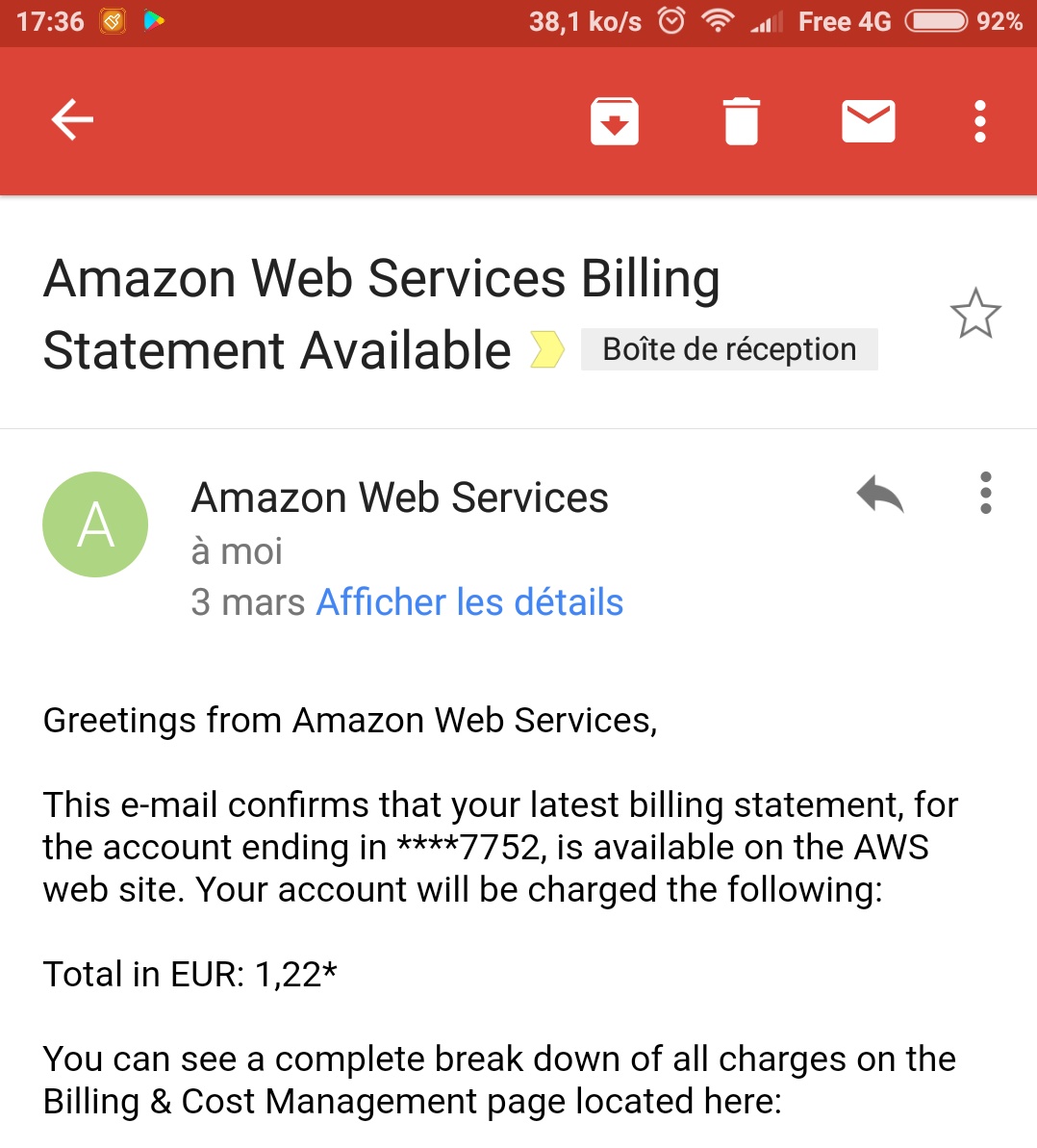Open message options next to reply
The image size is (1037, 1148).
click(x=985, y=494)
